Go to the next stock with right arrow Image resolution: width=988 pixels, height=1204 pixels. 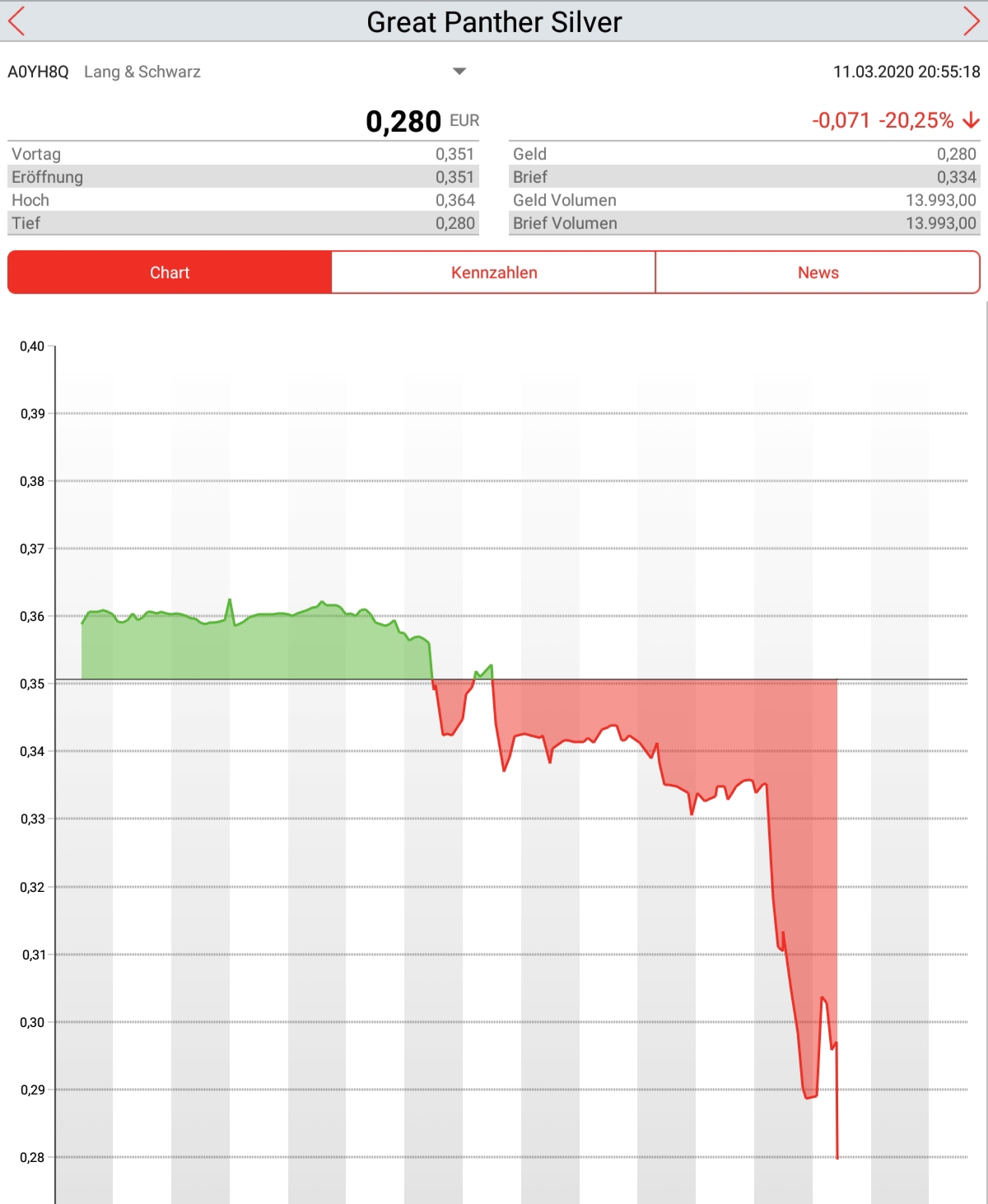click(x=972, y=21)
